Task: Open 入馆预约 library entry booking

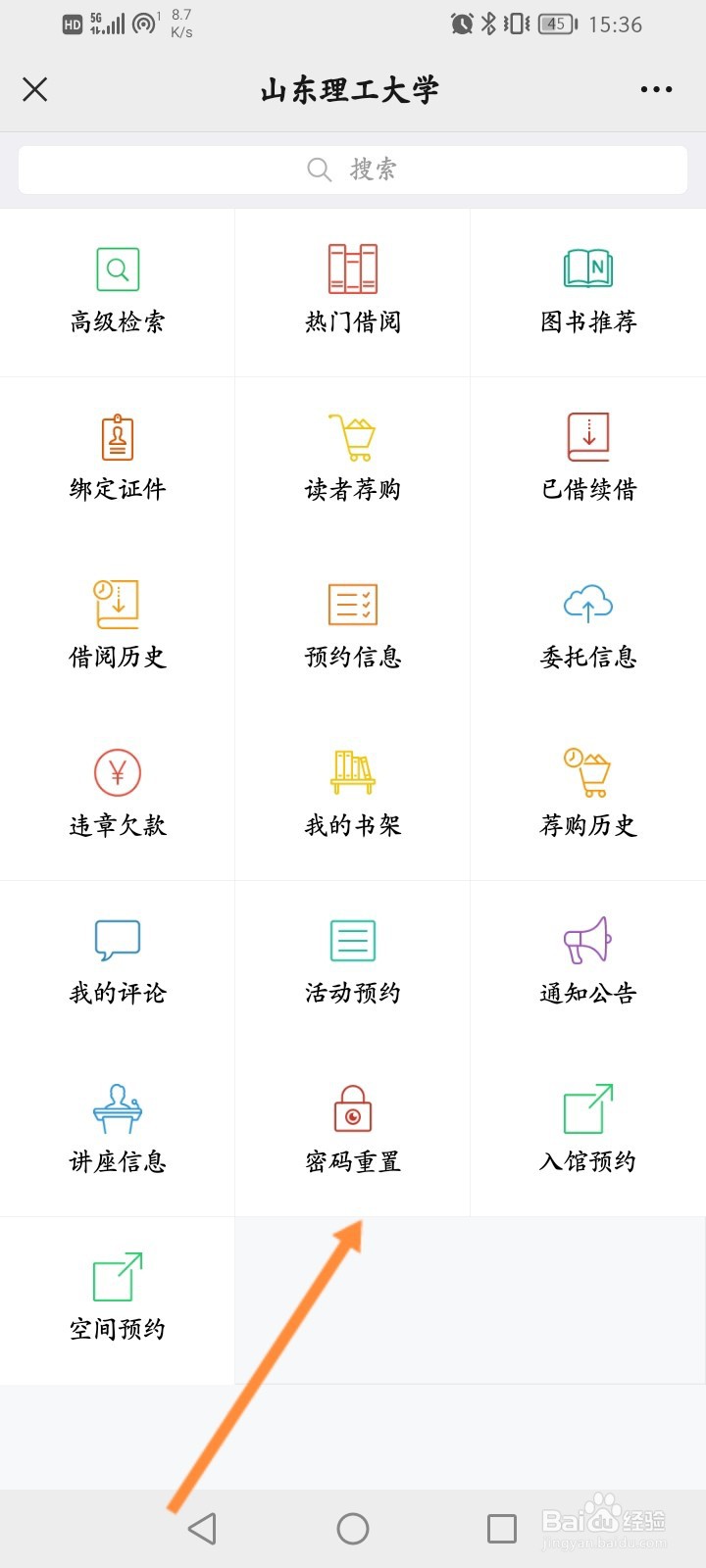Action: click(x=588, y=1131)
